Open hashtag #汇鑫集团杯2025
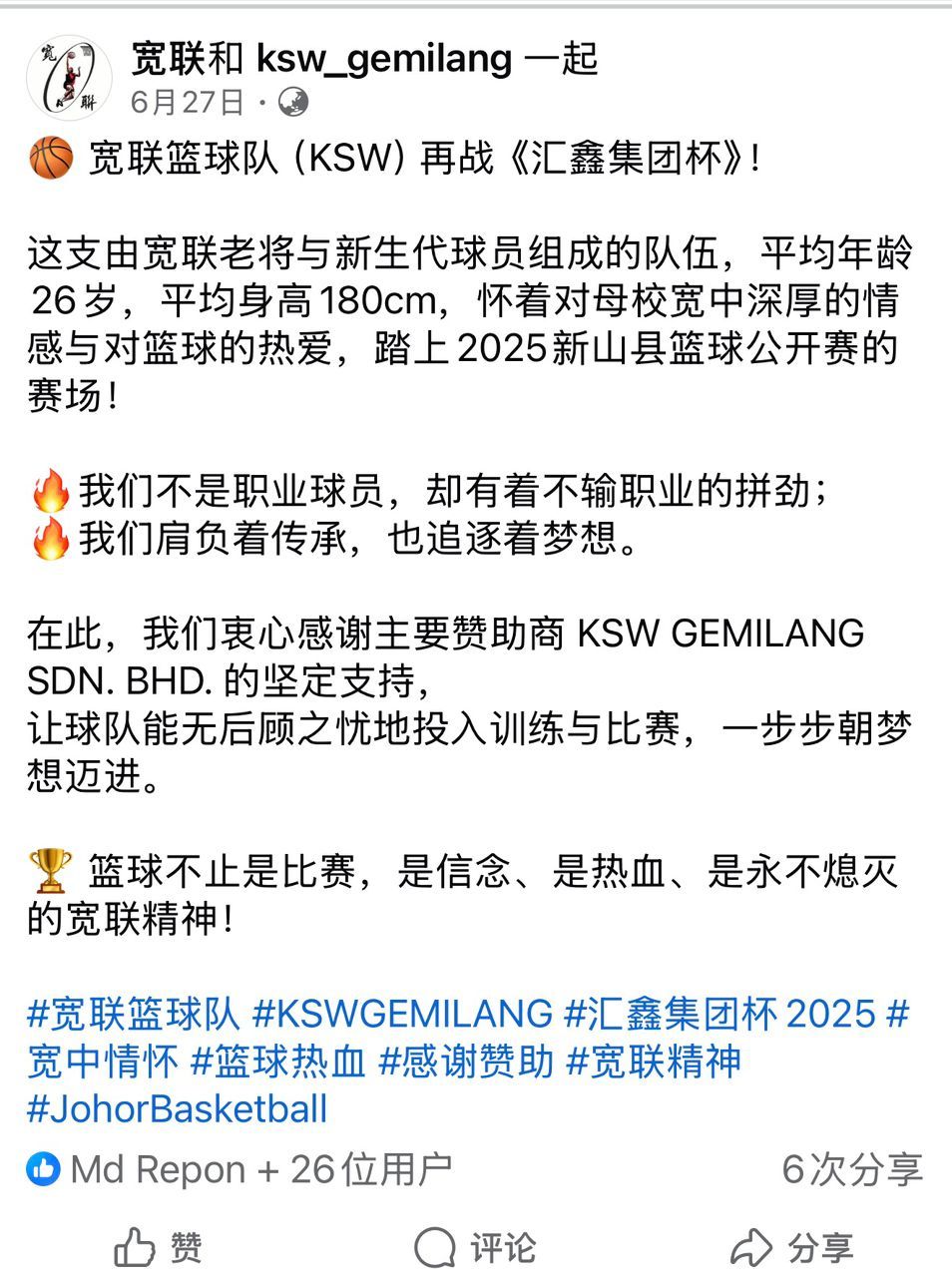Screen dimensions: 952x1277 718,1014
